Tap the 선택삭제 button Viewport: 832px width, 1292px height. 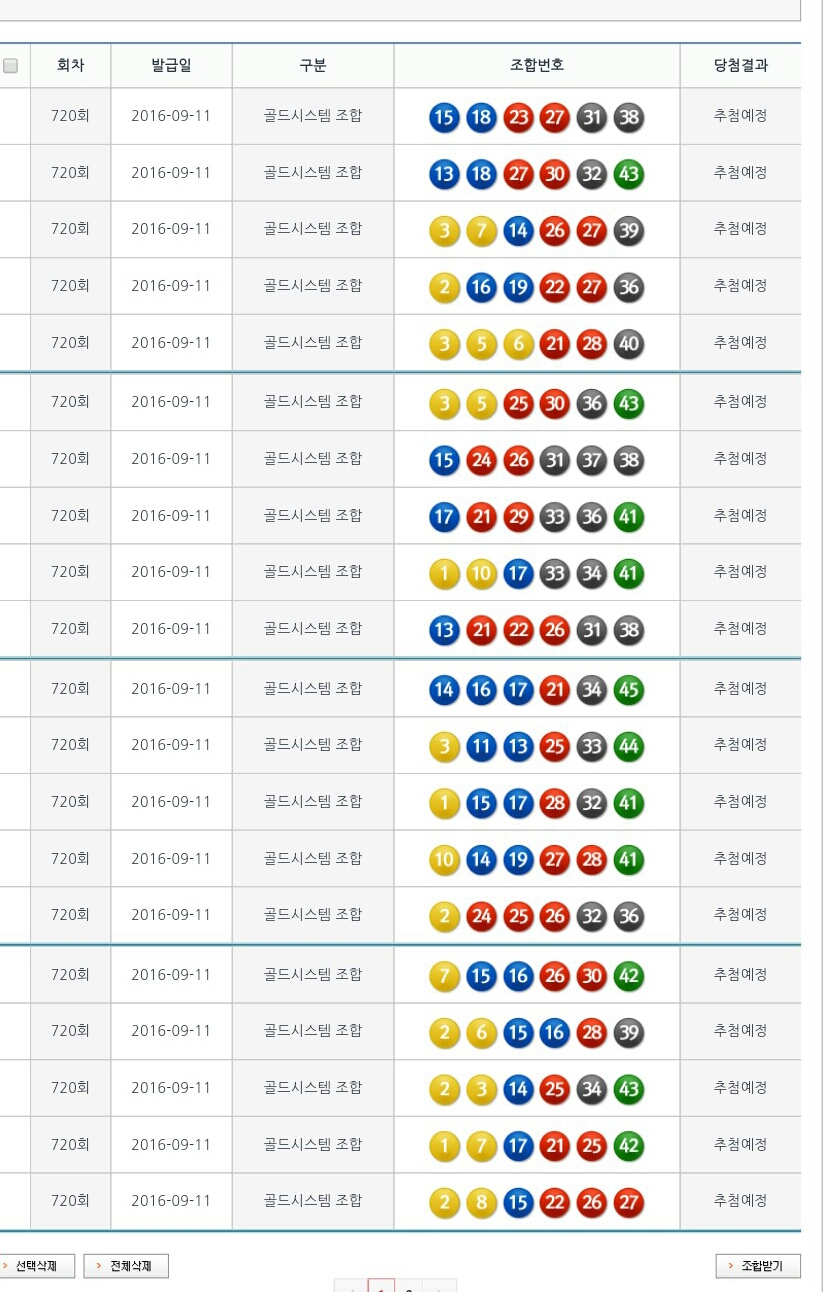click(37, 1266)
